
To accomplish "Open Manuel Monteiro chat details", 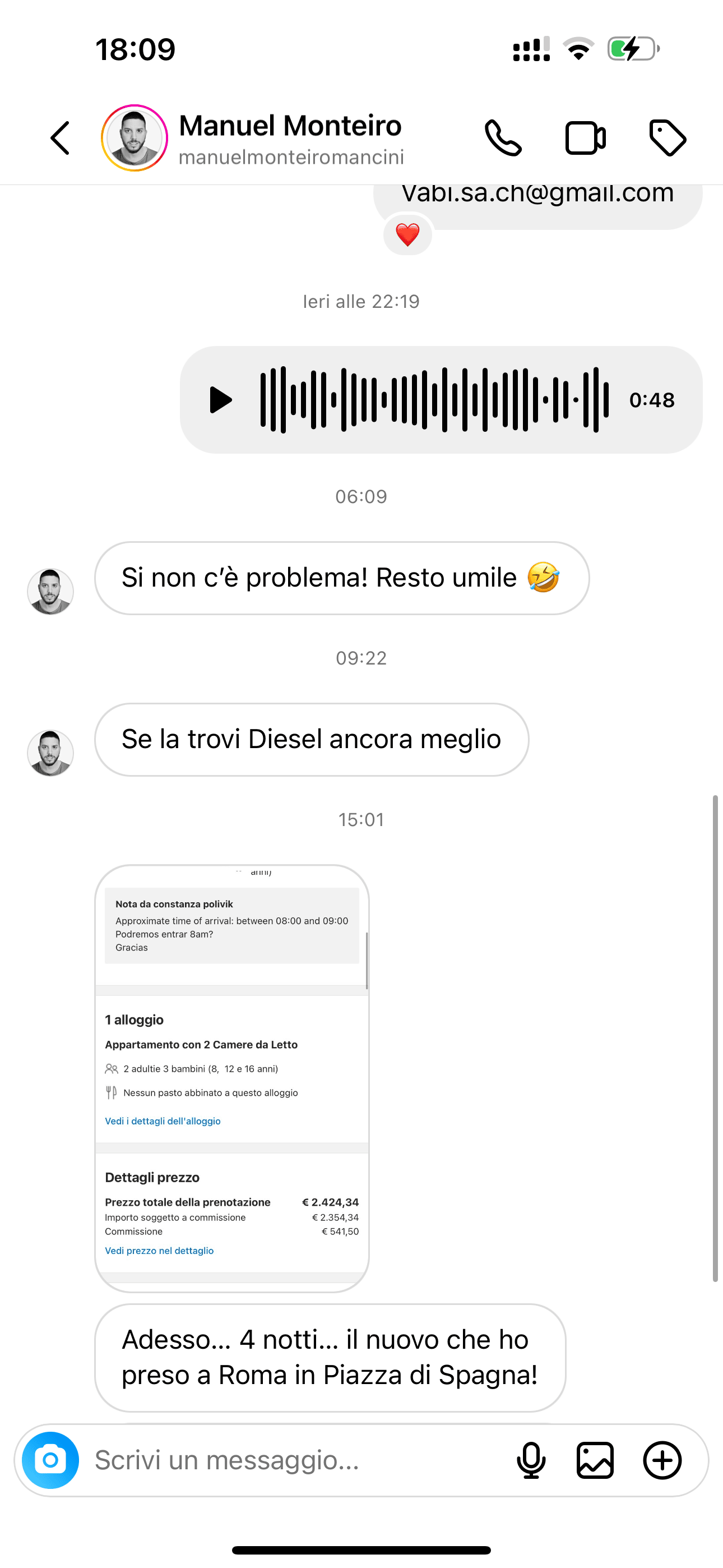I will click(290, 138).
